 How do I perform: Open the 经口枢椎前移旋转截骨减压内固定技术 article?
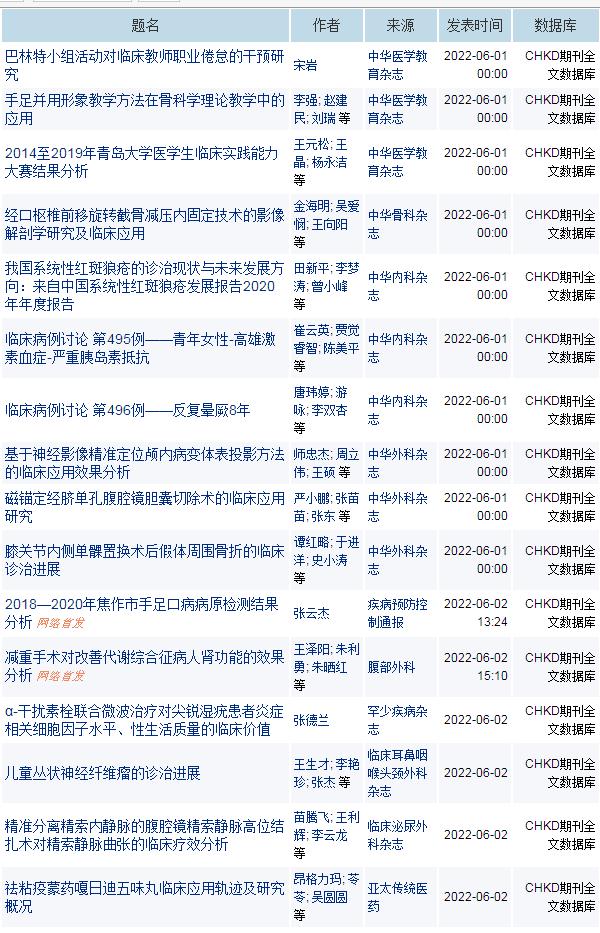click(144, 224)
